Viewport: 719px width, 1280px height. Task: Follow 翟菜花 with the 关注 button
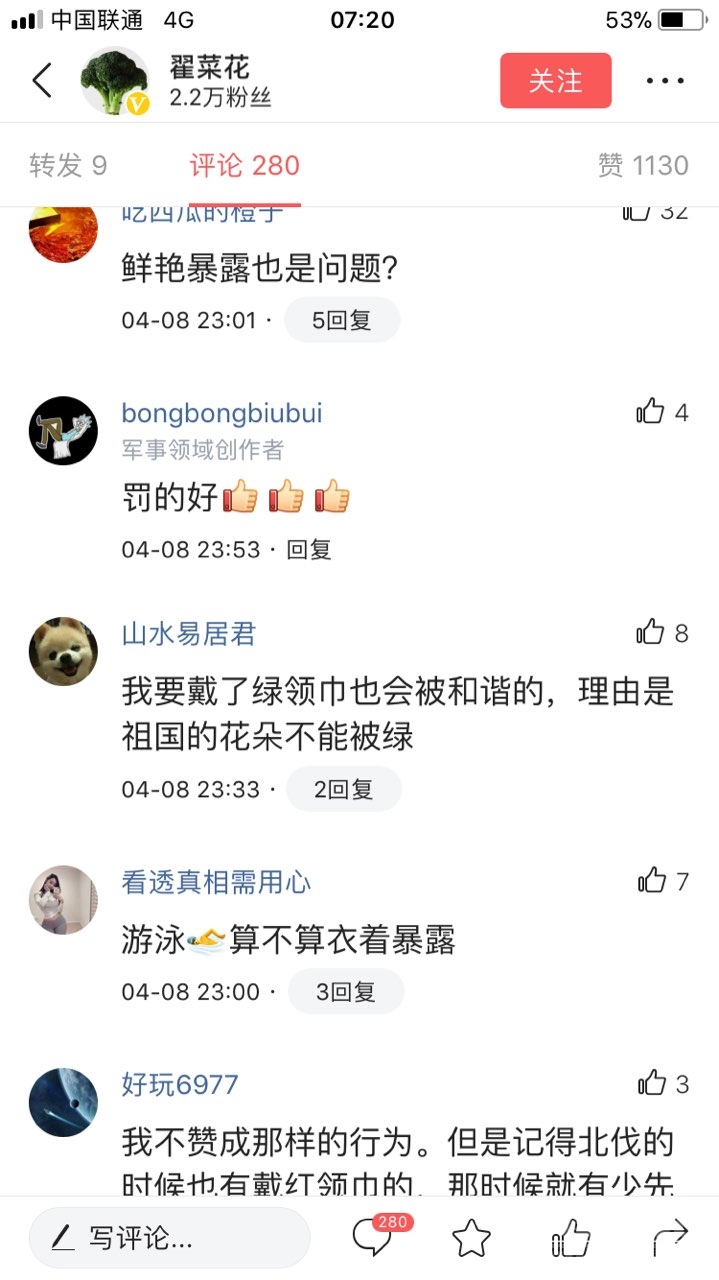click(x=555, y=80)
